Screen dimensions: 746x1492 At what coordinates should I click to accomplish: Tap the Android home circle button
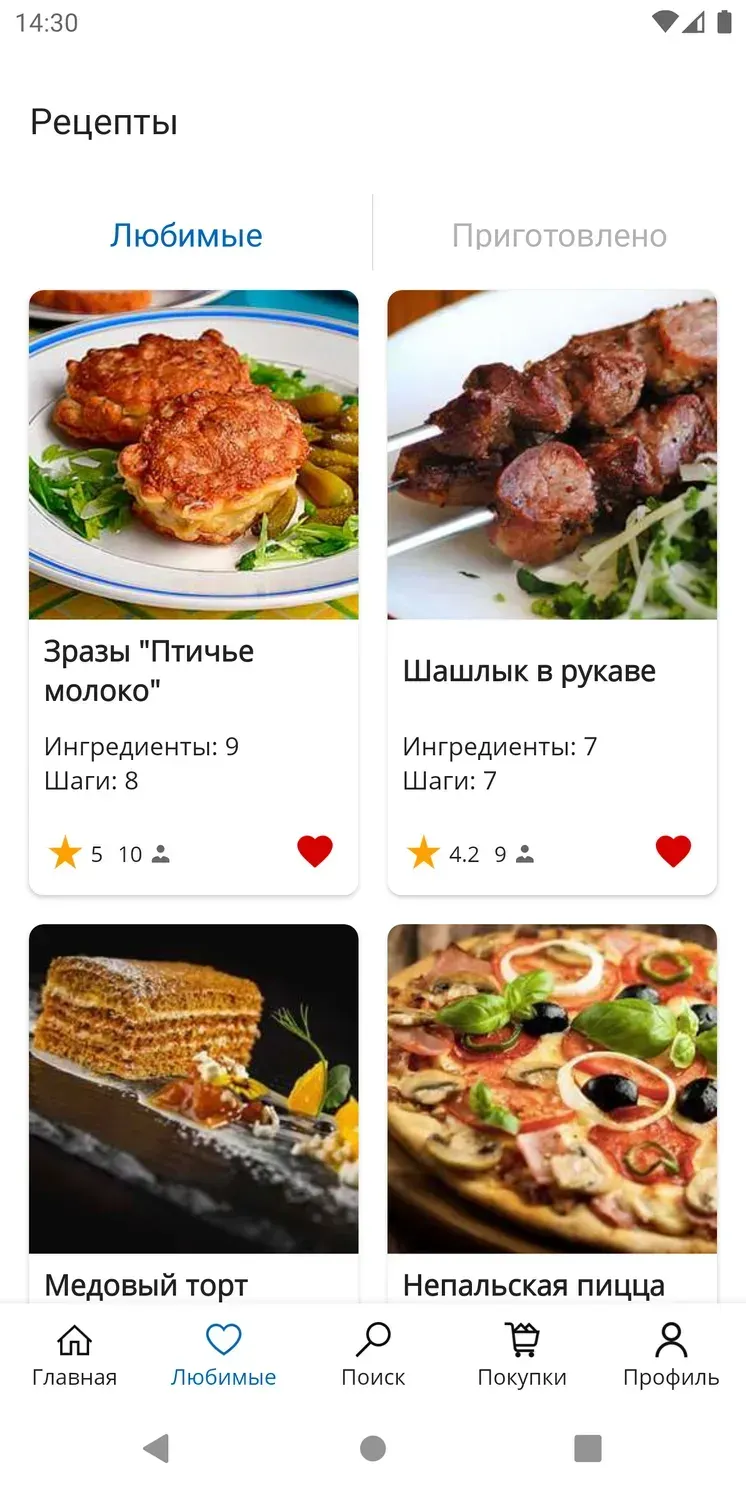coord(372,1447)
